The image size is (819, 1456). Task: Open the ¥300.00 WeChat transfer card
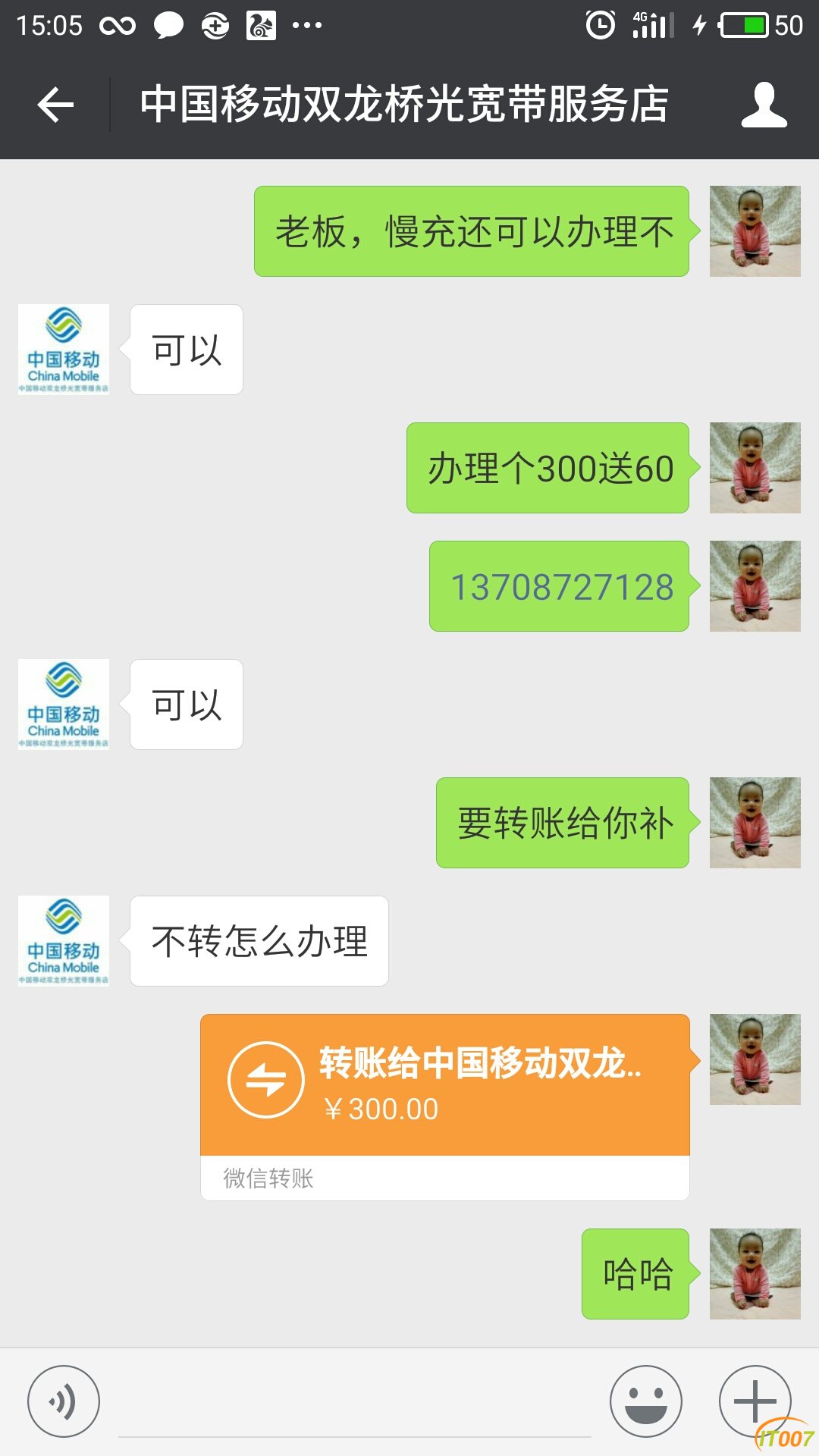click(444, 1092)
